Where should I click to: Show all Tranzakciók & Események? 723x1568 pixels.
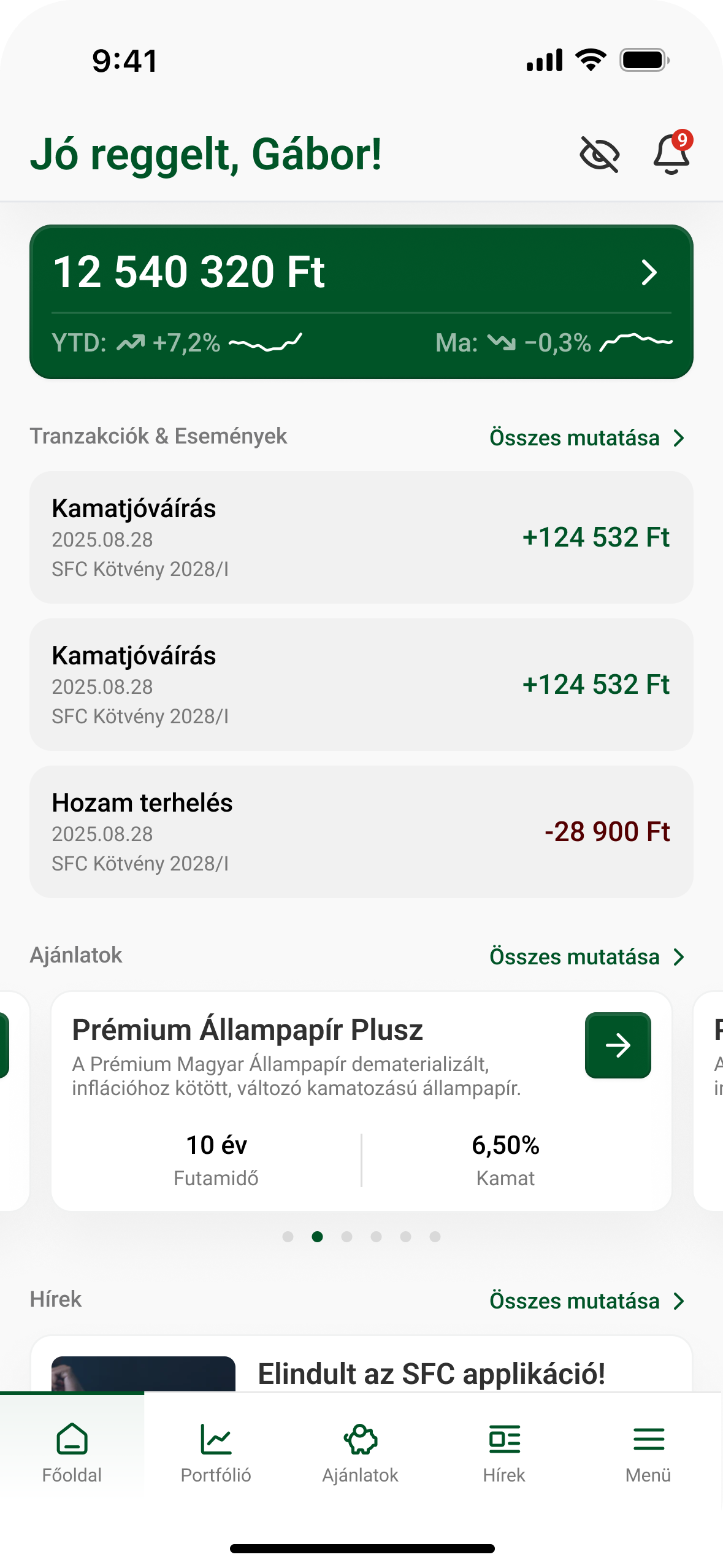pyautogui.click(x=586, y=438)
